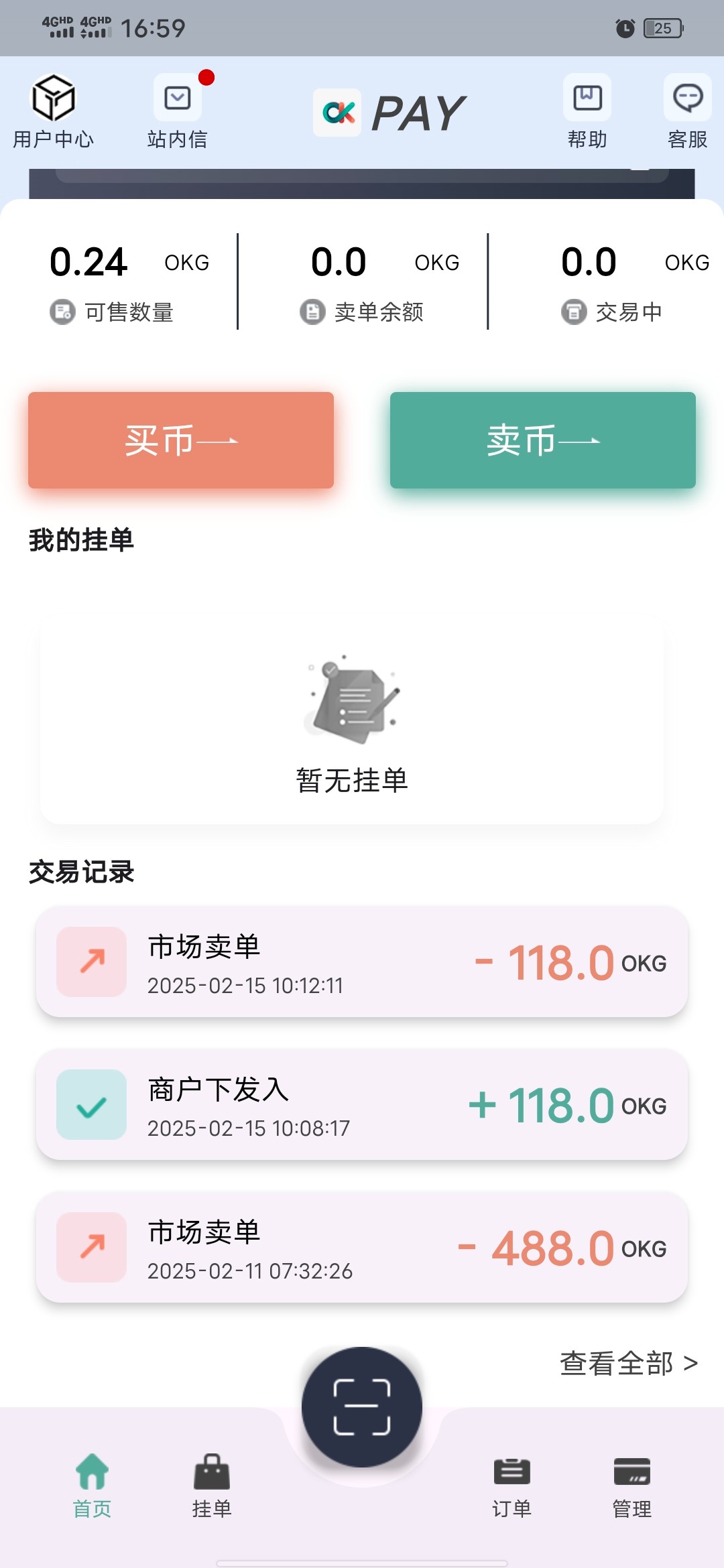The width and height of the screenshot is (724, 1568).
Task: Contact 客服 customer service
Action: pyautogui.click(x=687, y=112)
